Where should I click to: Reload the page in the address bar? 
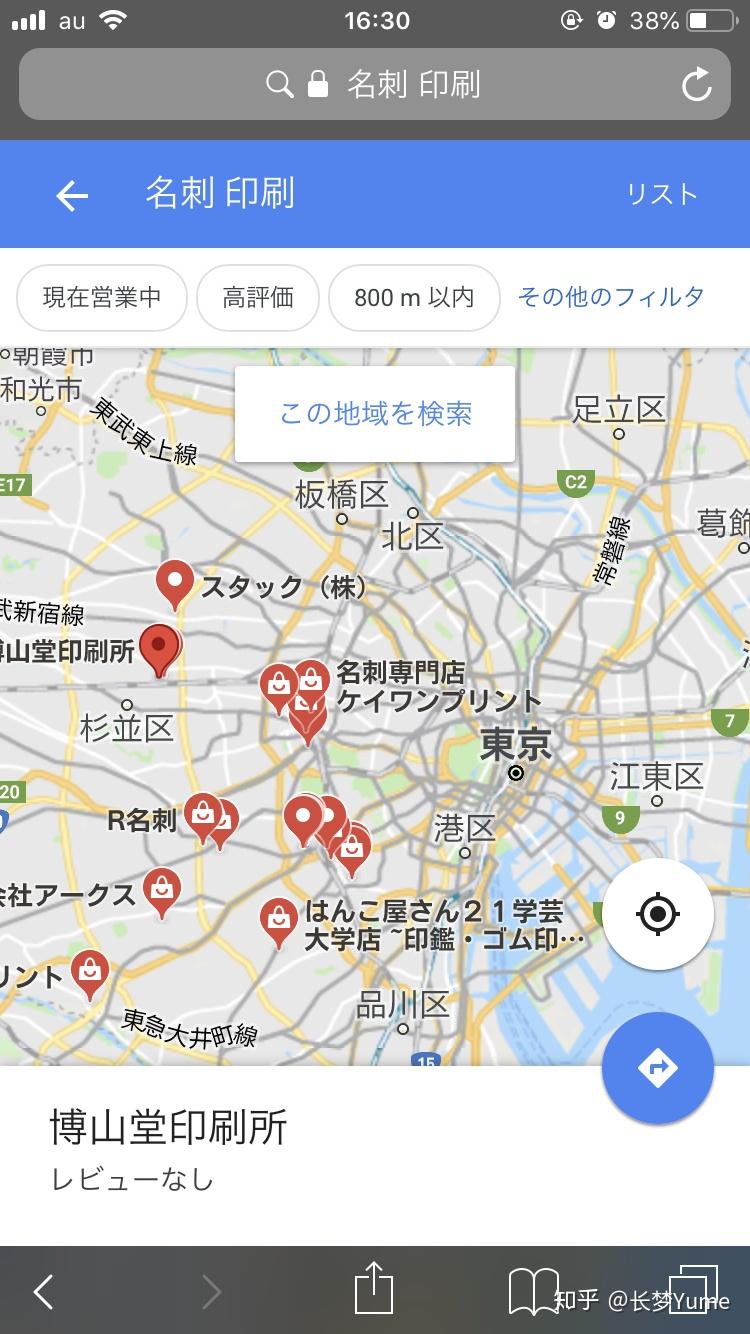coord(696,85)
